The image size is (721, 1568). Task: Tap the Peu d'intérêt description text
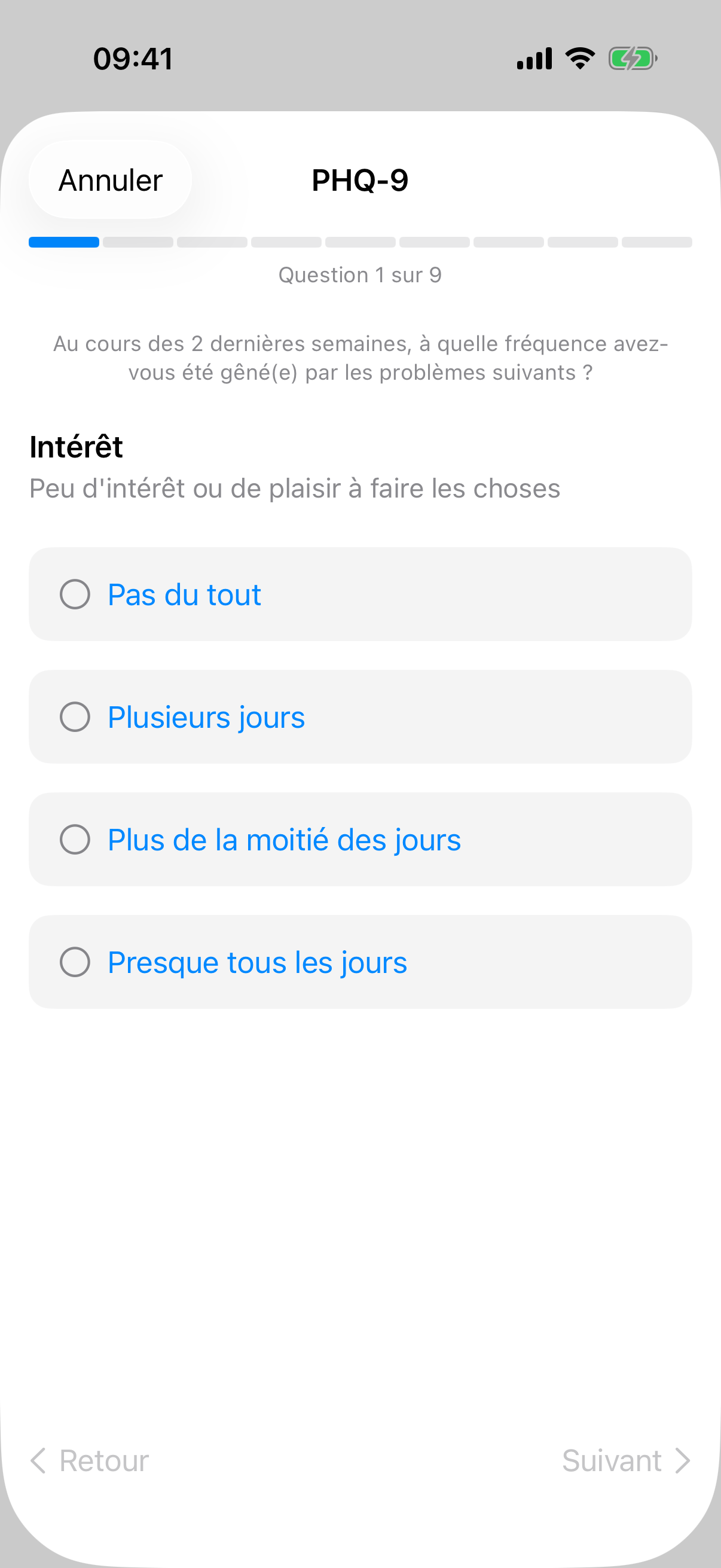294,487
